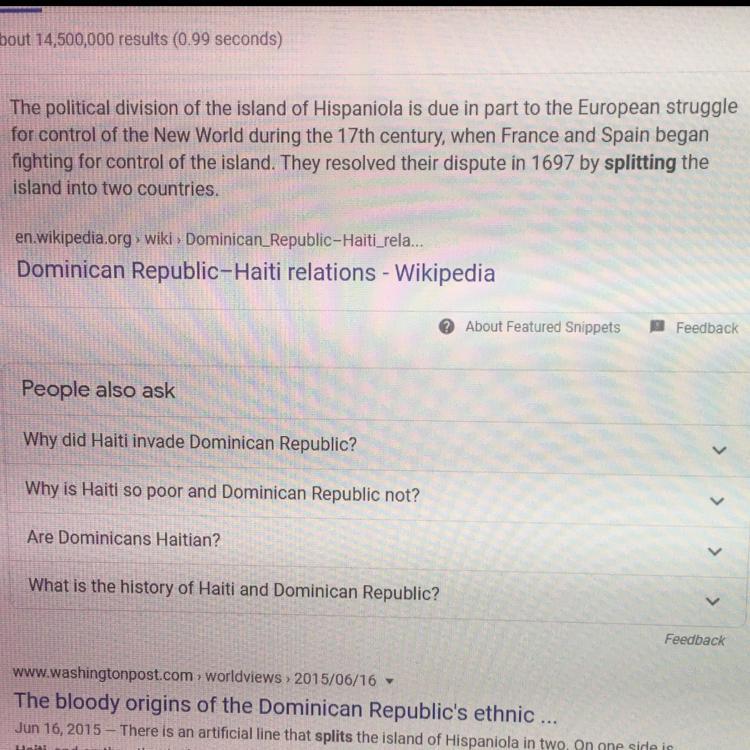Open Dominican Republic–Haiti relations Wikipedia link
Screen dimensions: 750x750
[255, 272]
